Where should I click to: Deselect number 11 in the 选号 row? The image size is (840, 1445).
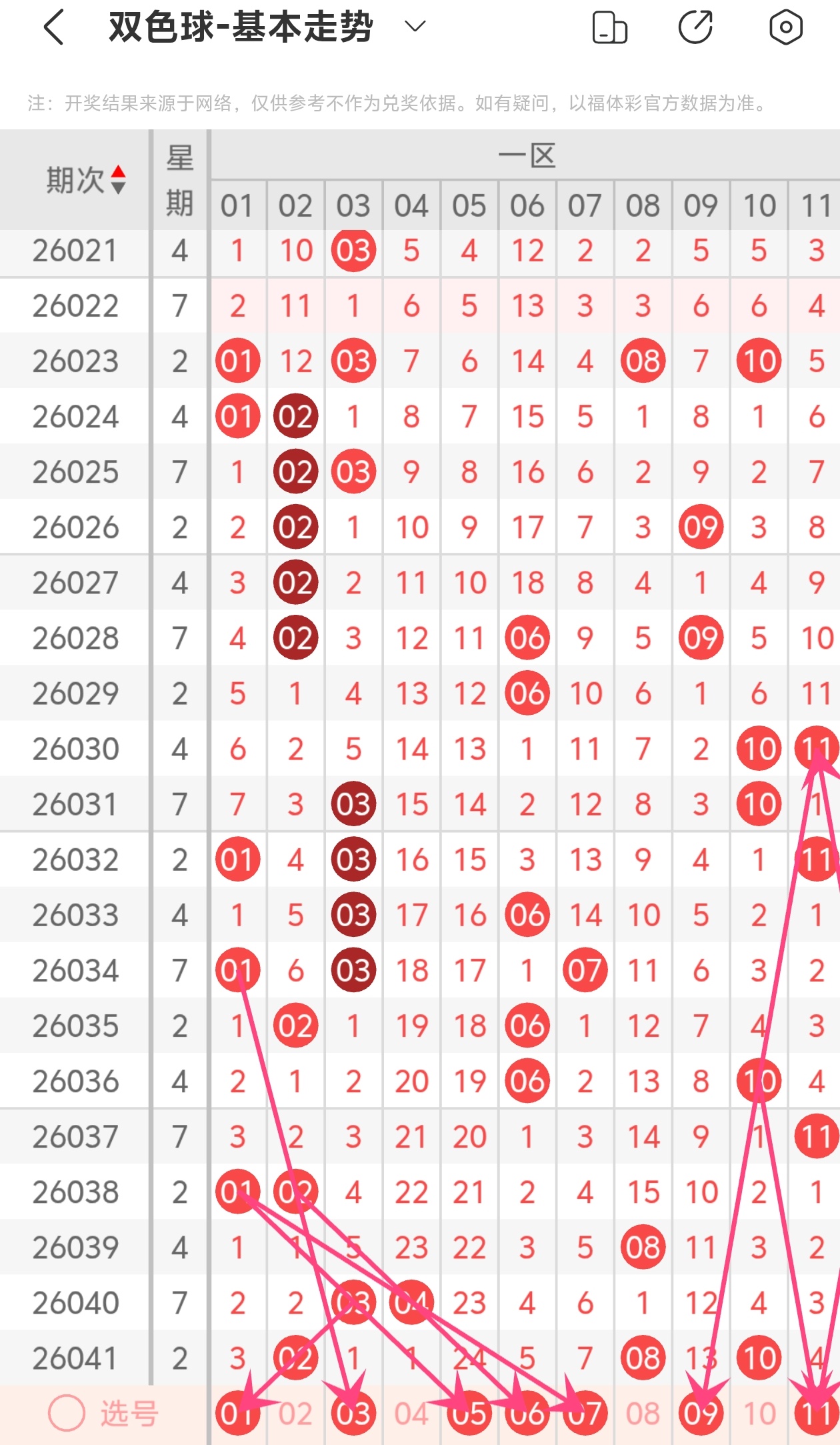[817, 1413]
